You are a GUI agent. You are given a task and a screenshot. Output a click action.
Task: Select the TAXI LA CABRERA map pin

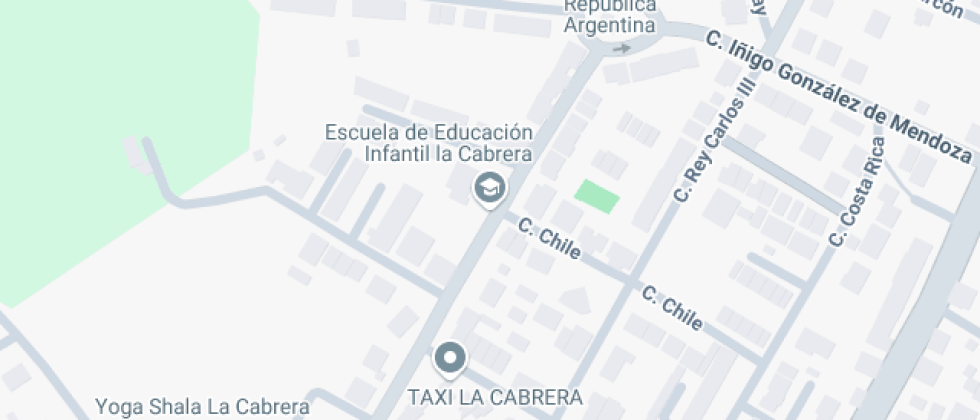[449, 357]
